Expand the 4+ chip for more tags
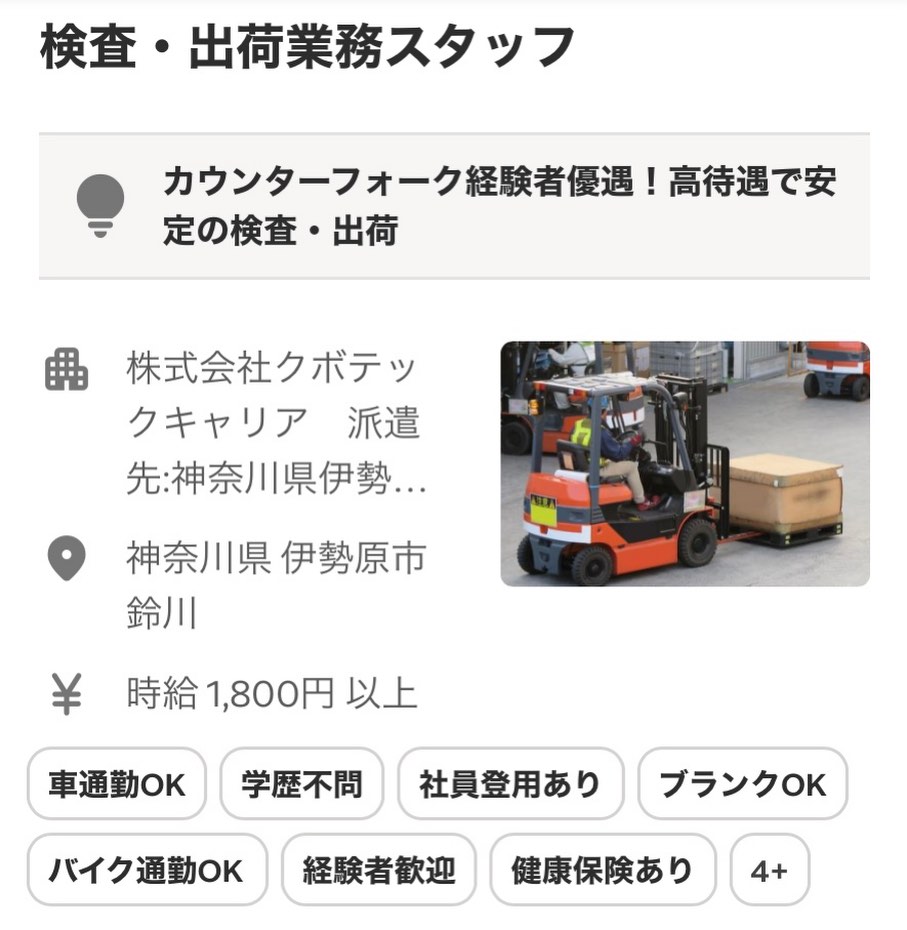 point(769,870)
